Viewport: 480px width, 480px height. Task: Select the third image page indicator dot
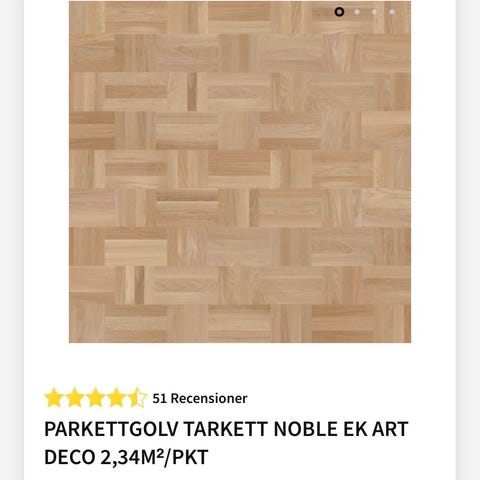pyautogui.click(x=375, y=12)
